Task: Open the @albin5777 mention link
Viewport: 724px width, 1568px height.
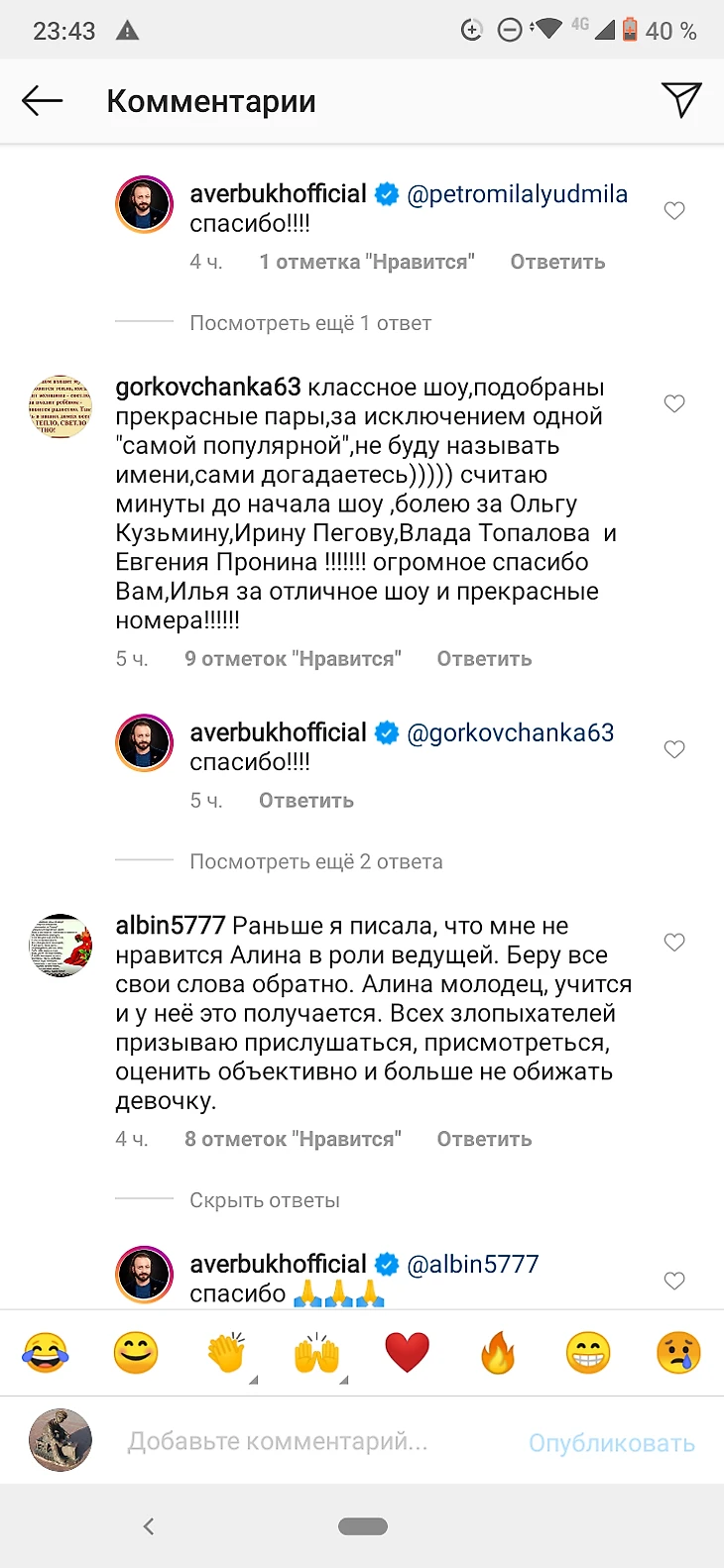Action: (x=473, y=1264)
